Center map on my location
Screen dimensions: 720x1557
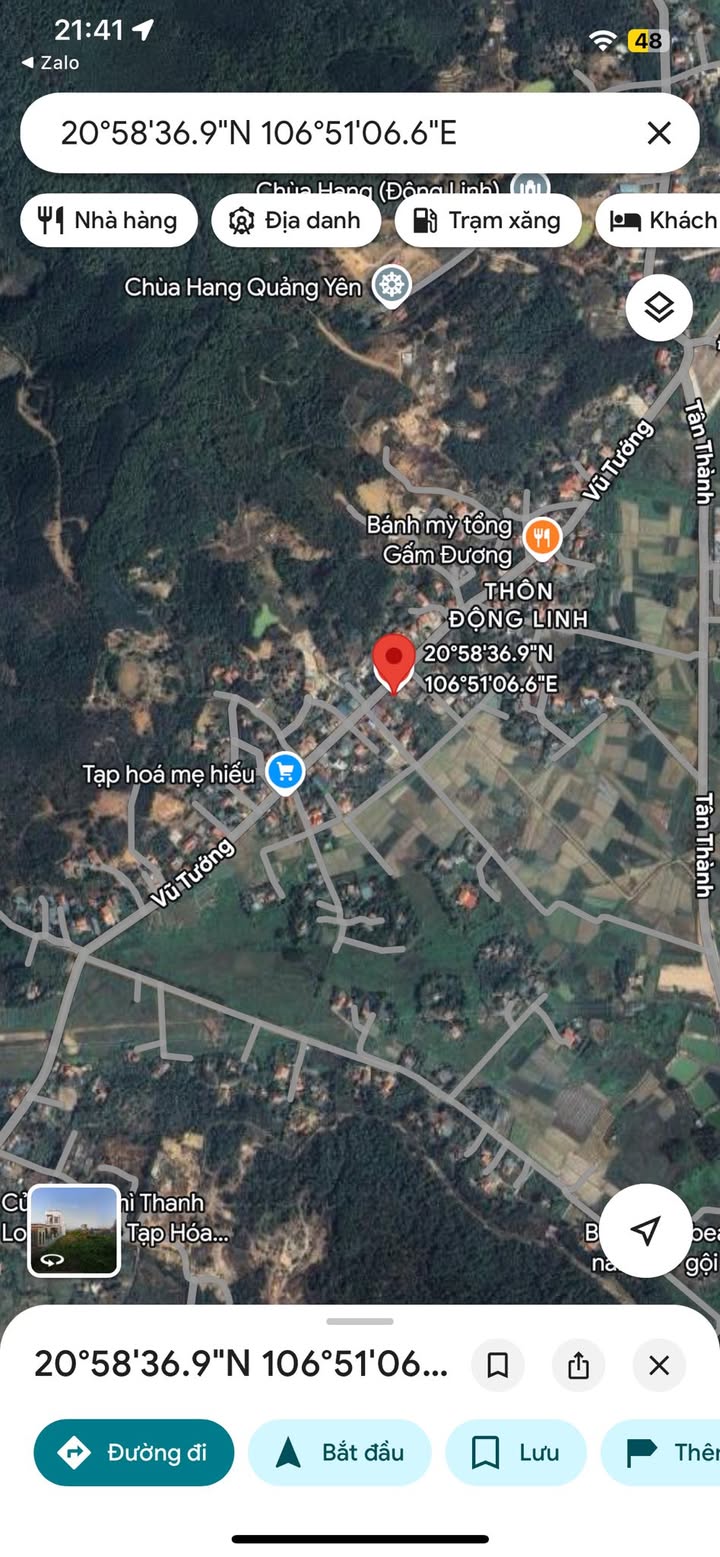[646, 1230]
